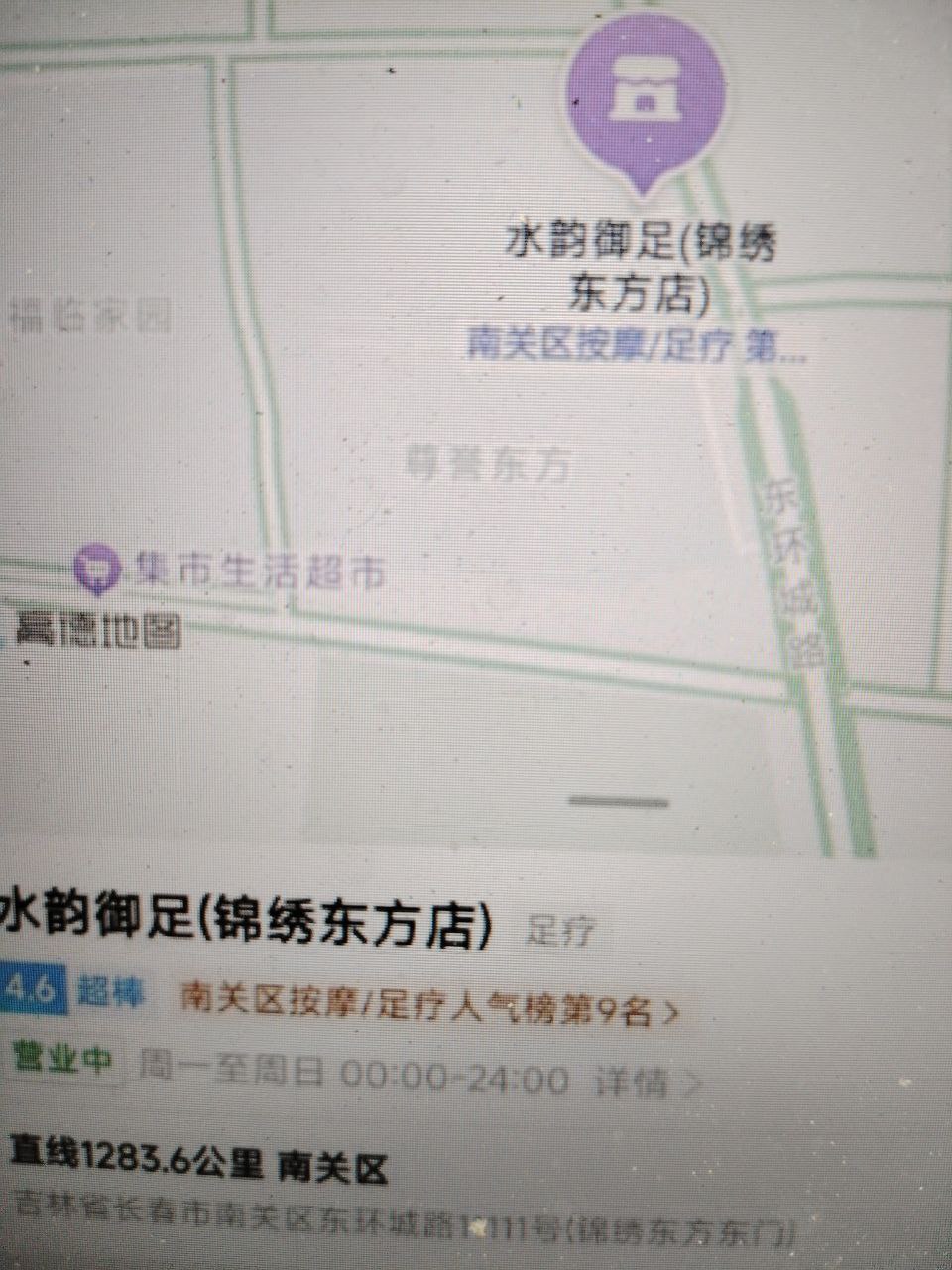The width and height of the screenshot is (952, 1270).
Task: Open 南关区按摩/足疗人气榜第9名 ranking link
Action: click(x=429, y=1009)
